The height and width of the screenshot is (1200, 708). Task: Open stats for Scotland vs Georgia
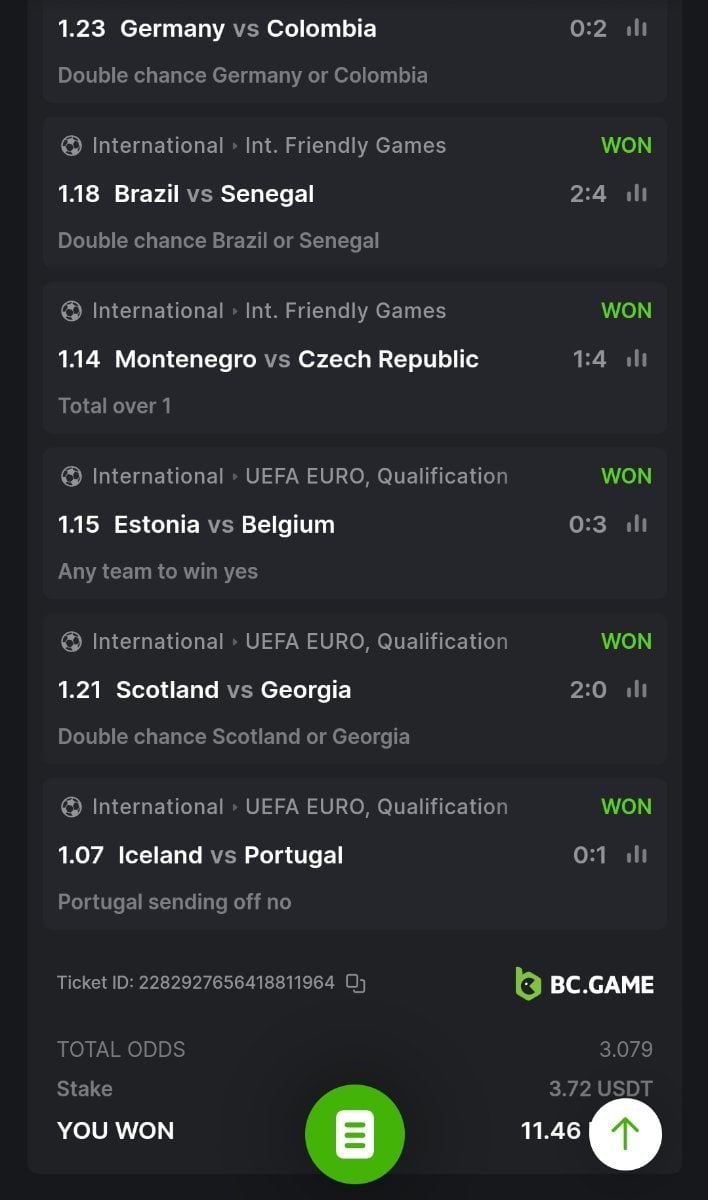tap(637, 690)
